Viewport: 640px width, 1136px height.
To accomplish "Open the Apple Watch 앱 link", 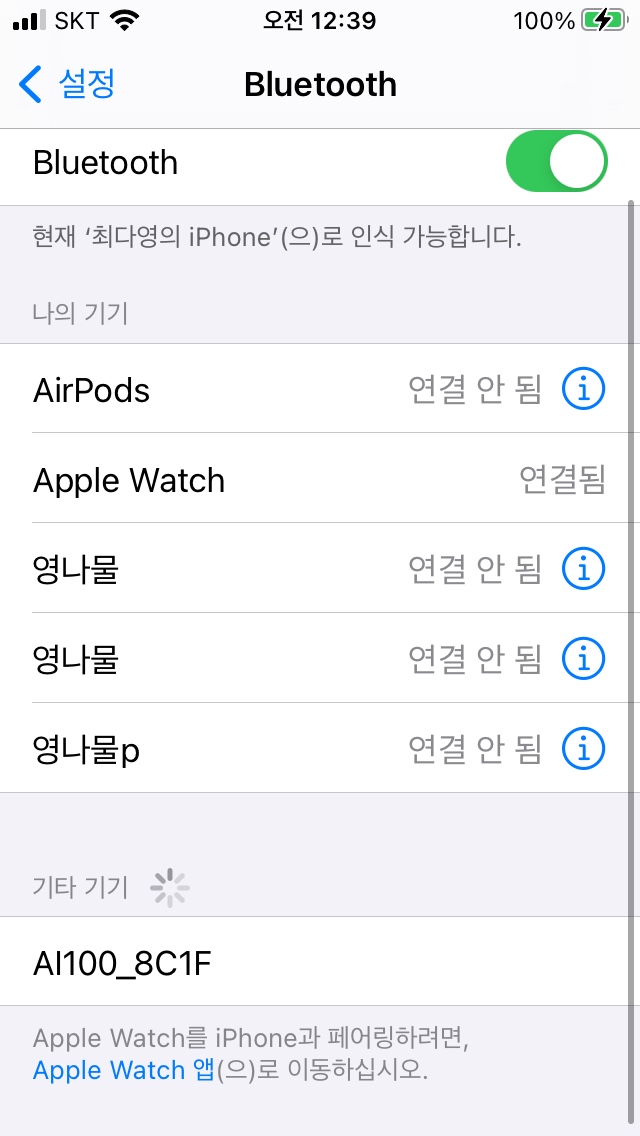I will click(124, 1070).
